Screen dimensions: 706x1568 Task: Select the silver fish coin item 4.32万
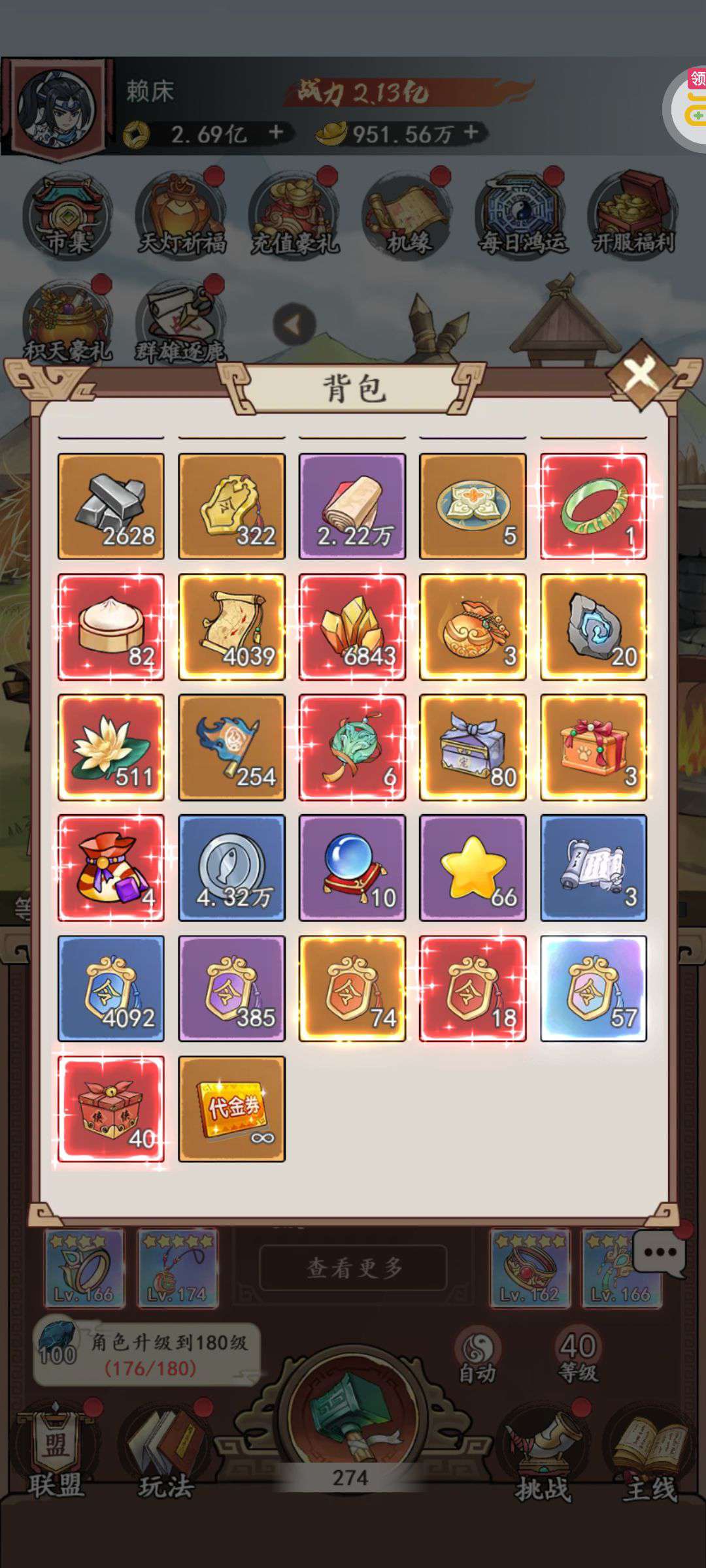coord(232,868)
